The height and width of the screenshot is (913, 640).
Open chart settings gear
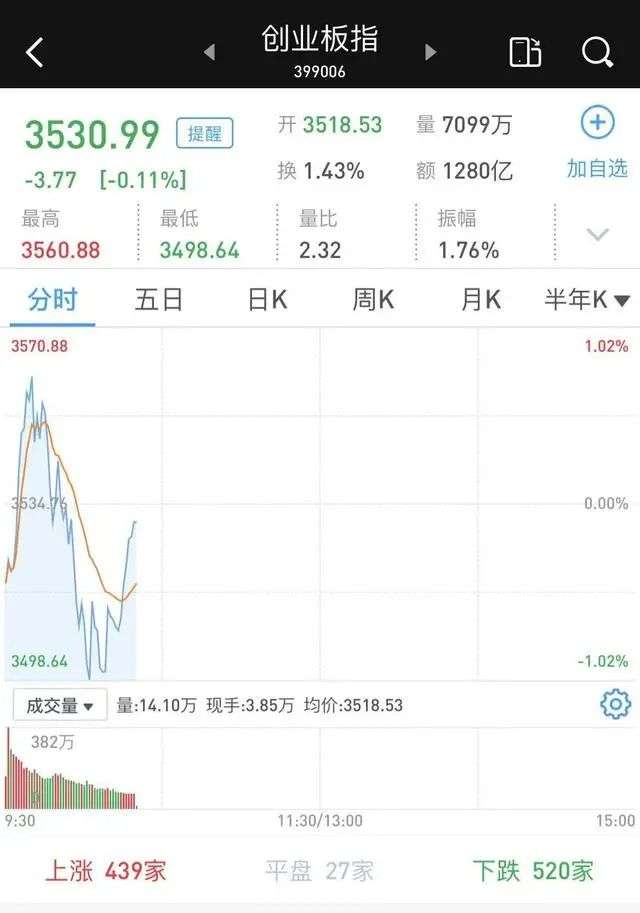tap(615, 704)
